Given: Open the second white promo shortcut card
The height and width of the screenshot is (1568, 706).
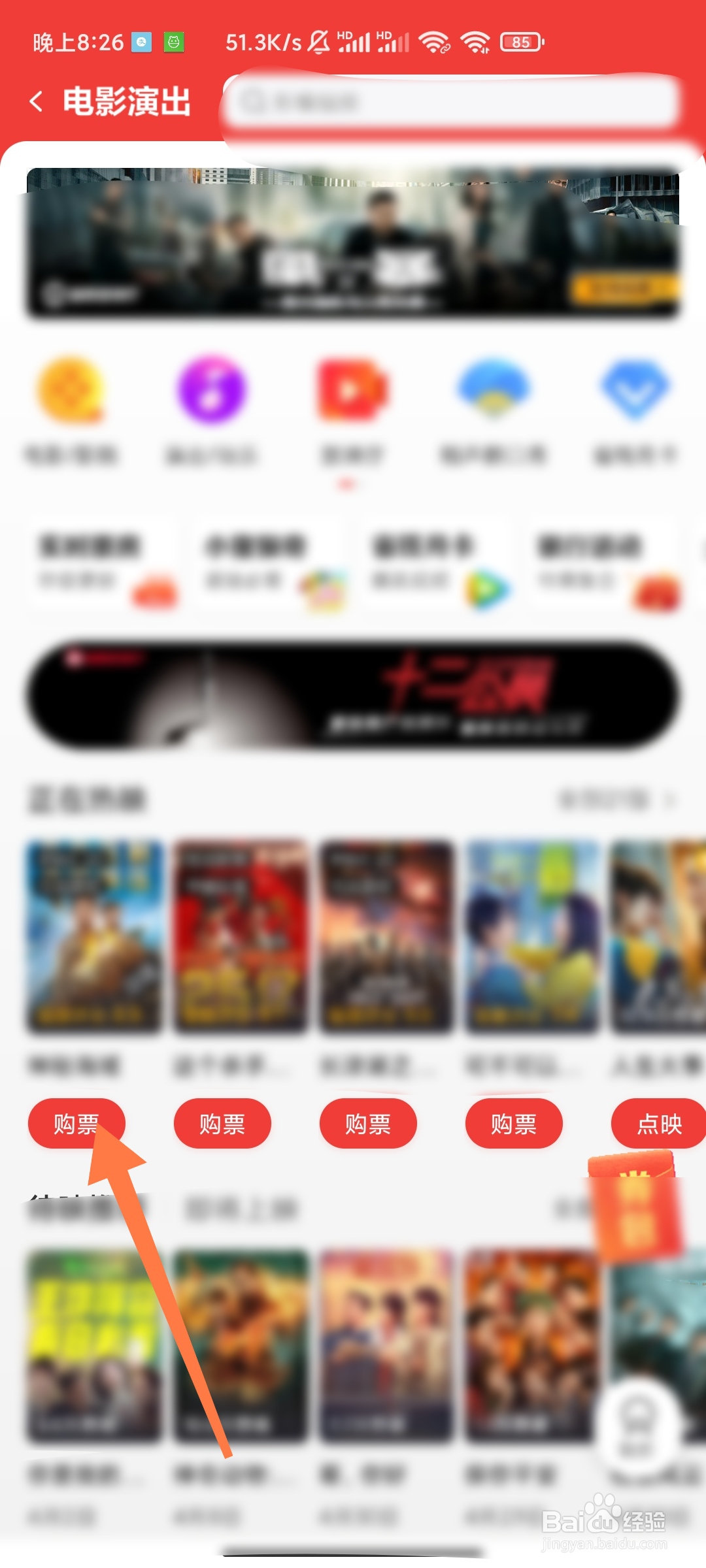Looking at the screenshot, I should 261,563.
